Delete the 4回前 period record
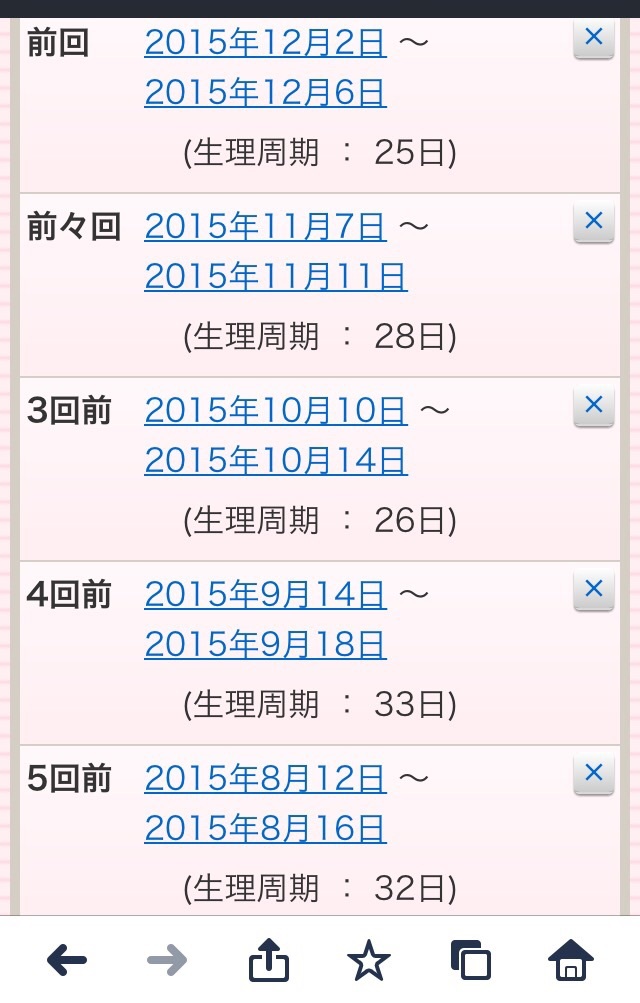Image resolution: width=640 pixels, height=1003 pixels. click(x=593, y=589)
